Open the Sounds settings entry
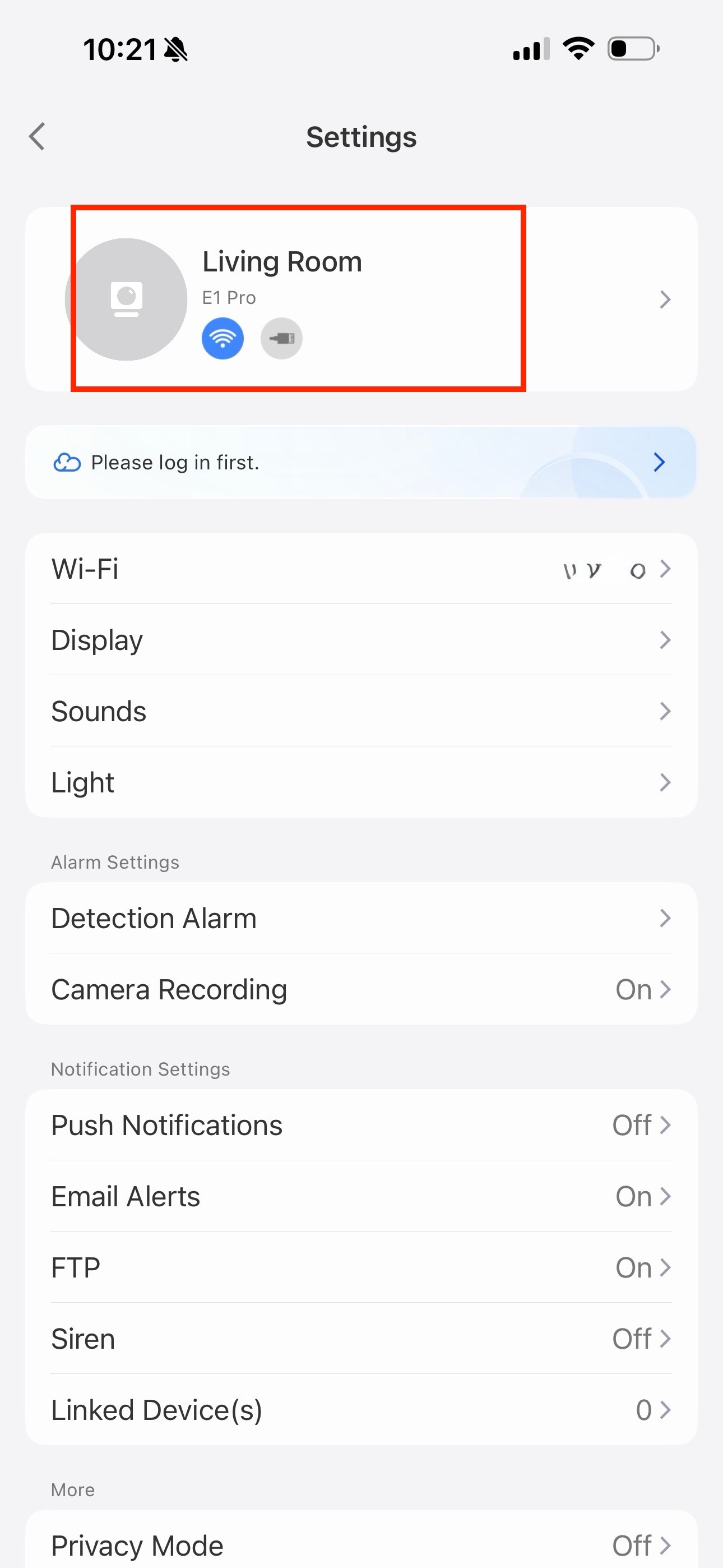This screenshot has width=723, height=1568. tap(361, 711)
